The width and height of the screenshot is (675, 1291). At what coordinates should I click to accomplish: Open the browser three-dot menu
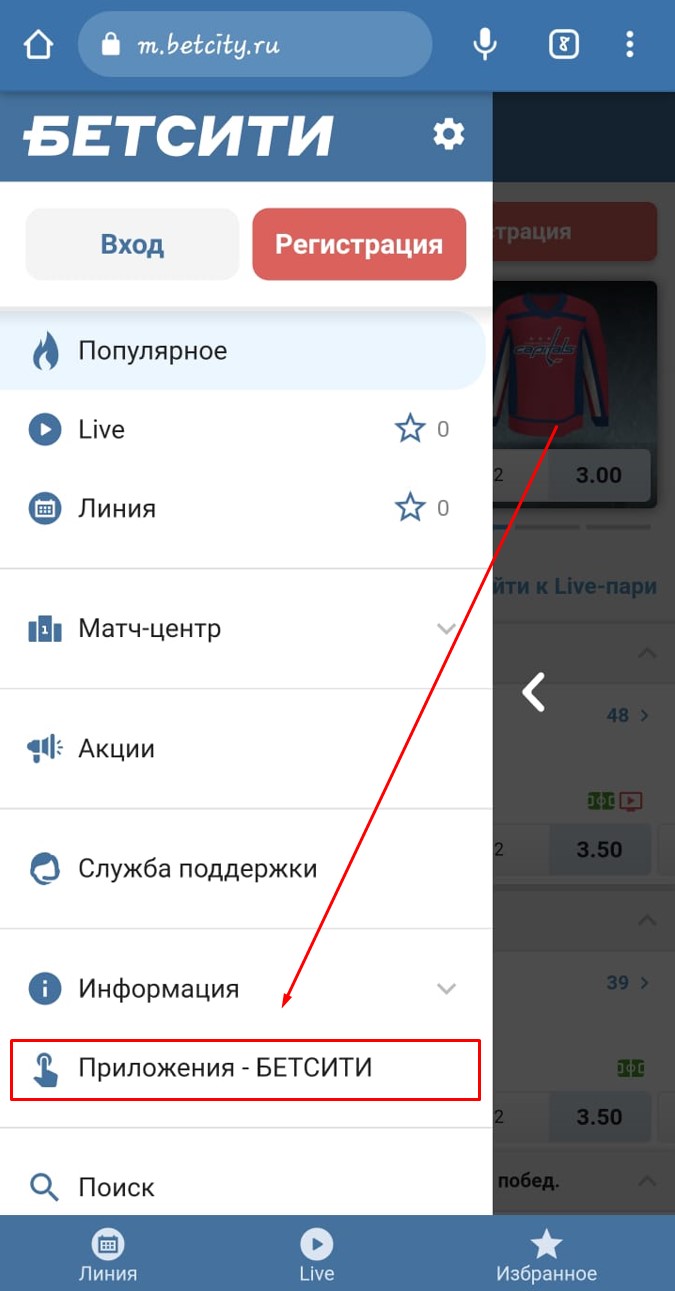coord(629,45)
